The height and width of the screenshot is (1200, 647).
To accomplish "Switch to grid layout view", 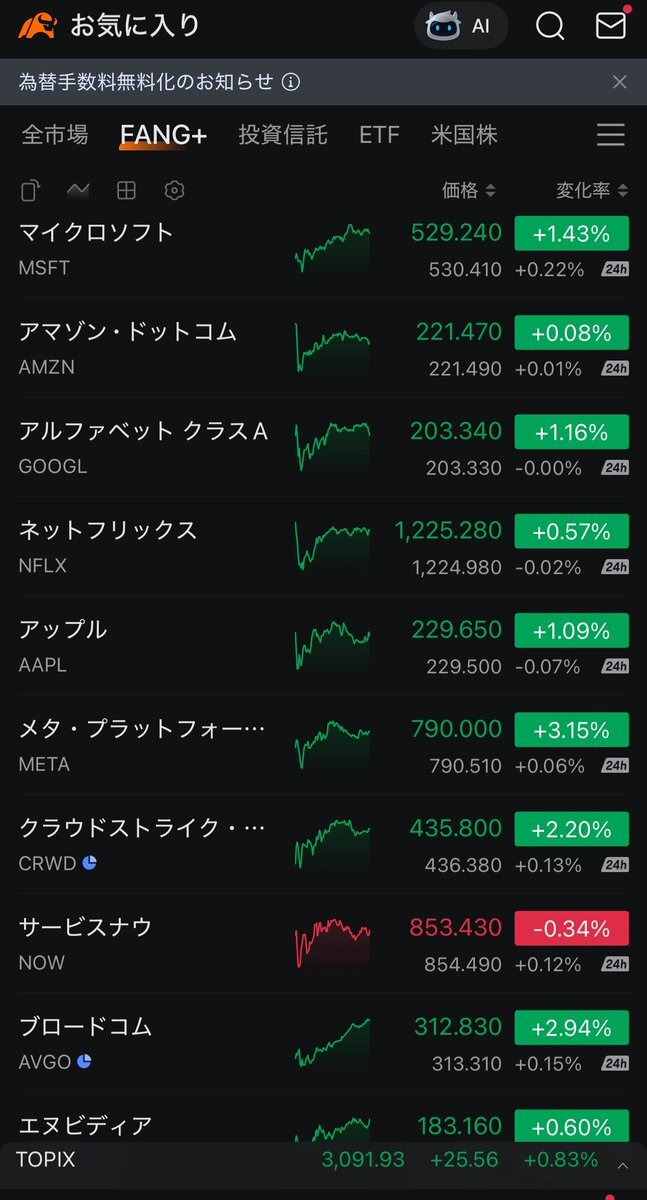I will [126, 190].
